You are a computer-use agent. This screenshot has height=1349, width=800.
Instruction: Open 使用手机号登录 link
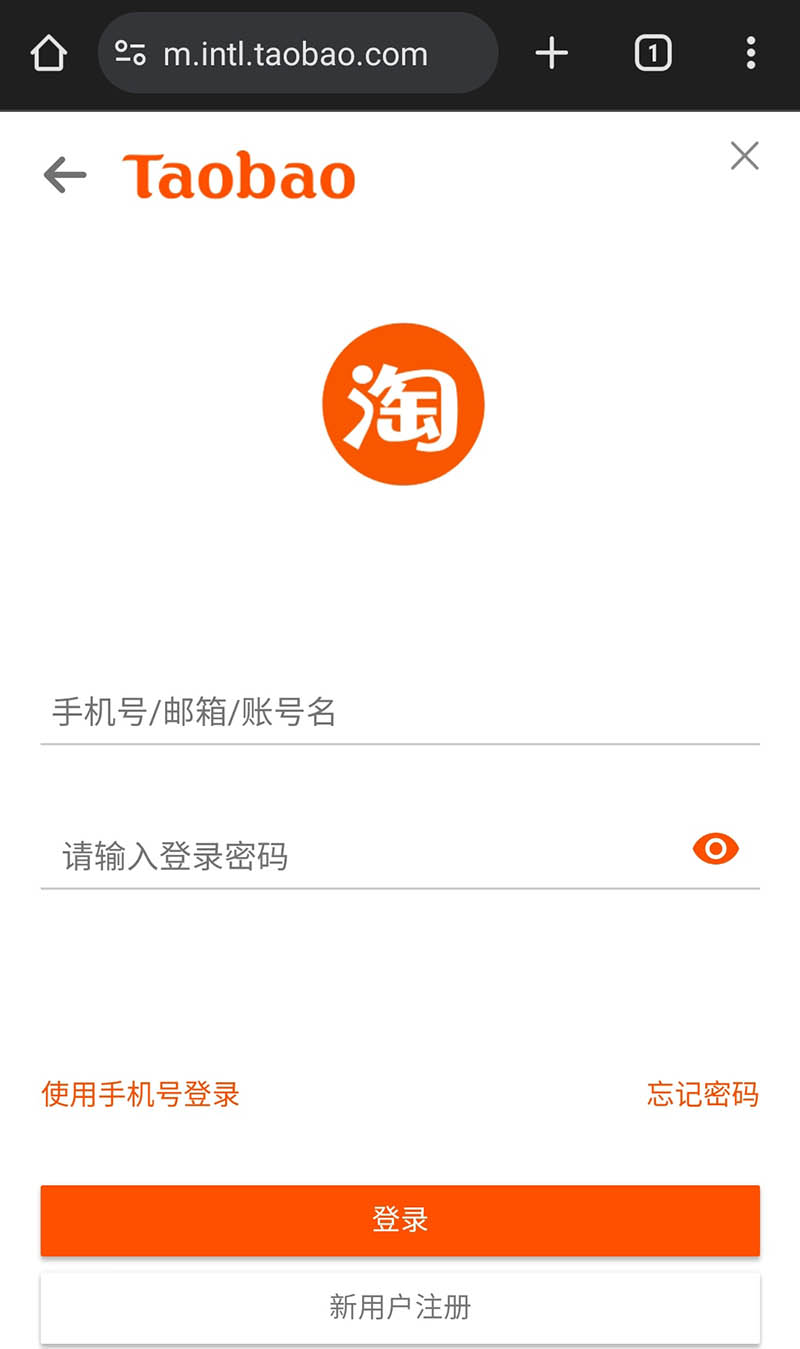click(x=141, y=1094)
